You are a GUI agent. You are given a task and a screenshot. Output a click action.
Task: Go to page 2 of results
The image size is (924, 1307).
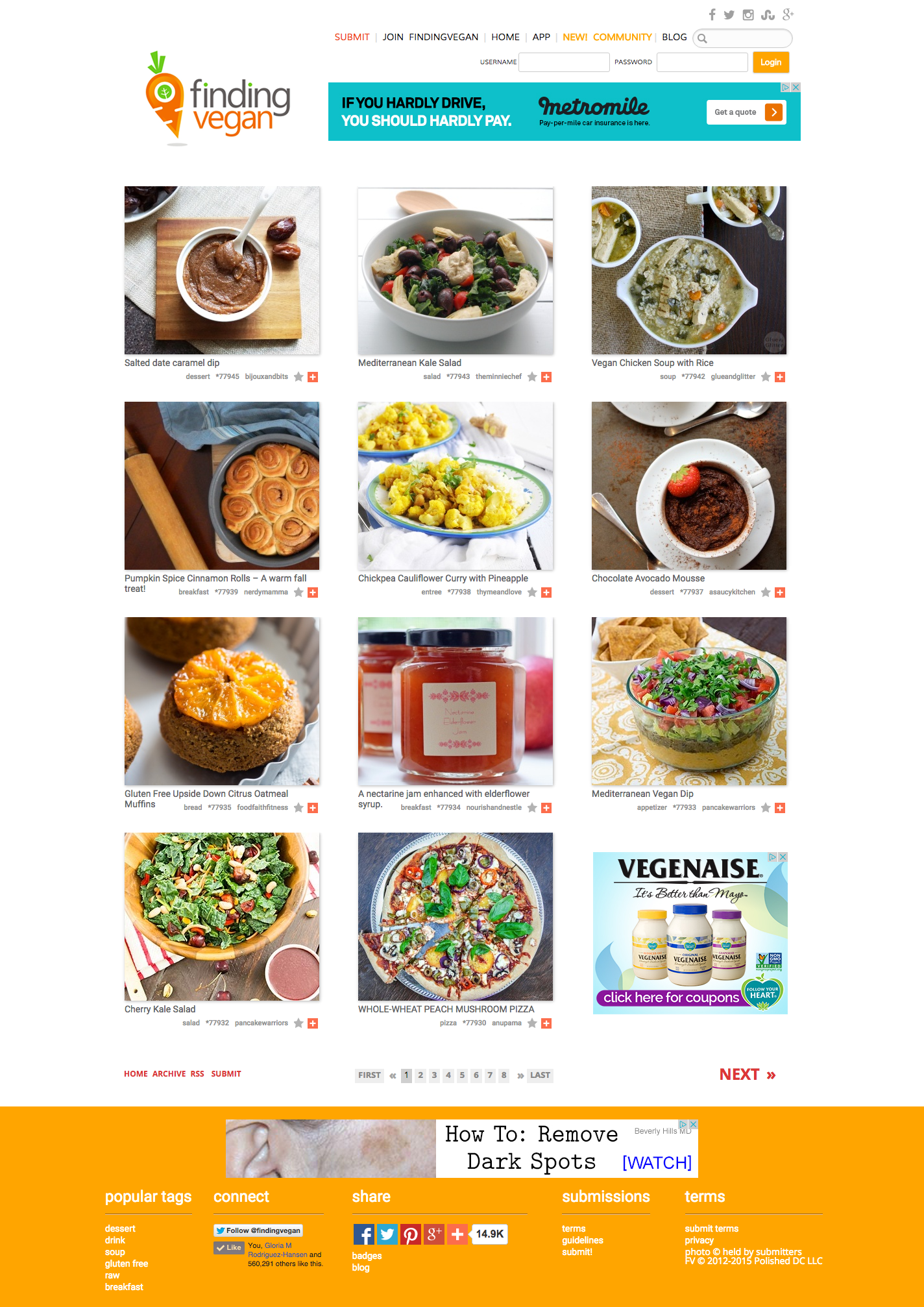(420, 1075)
